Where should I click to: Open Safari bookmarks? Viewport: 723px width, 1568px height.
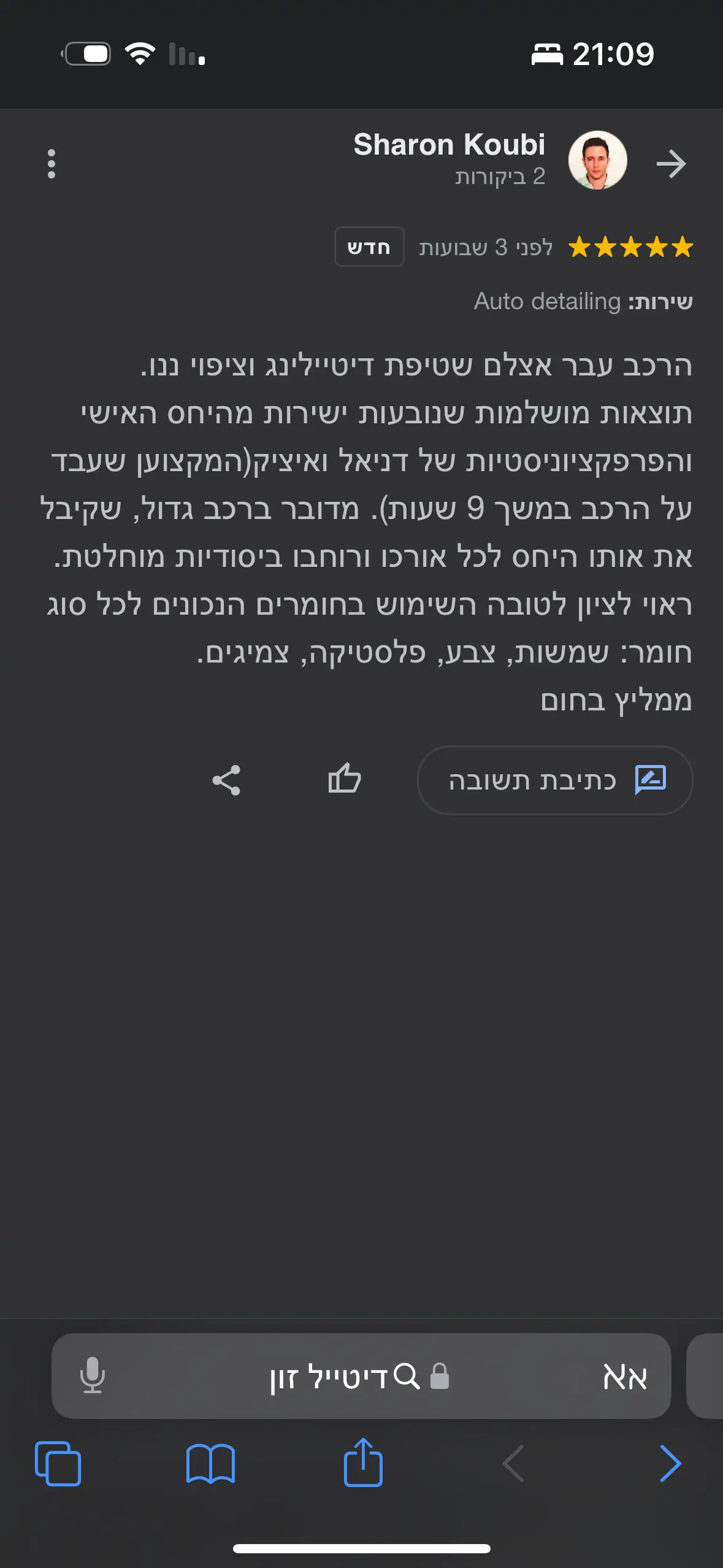pyautogui.click(x=210, y=1464)
